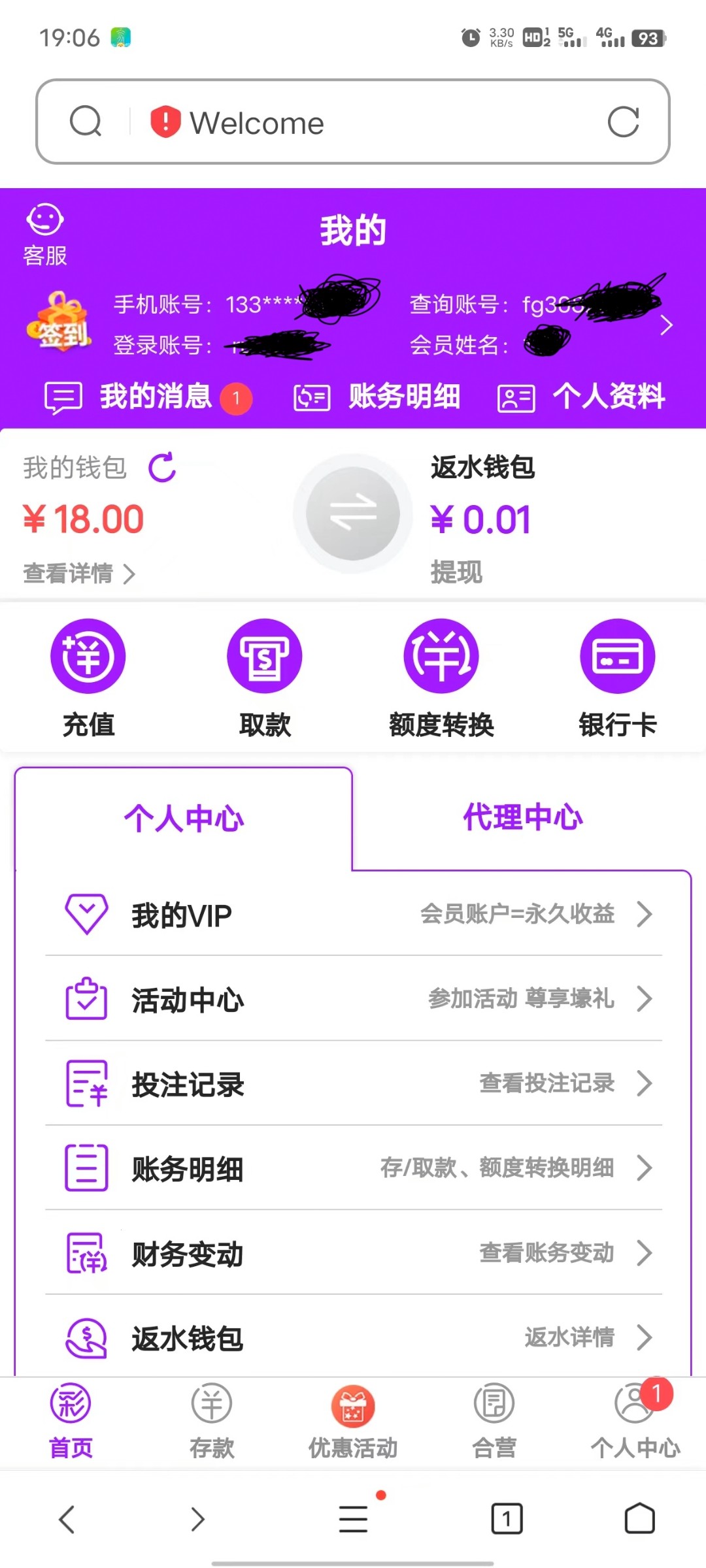The image size is (706, 1568).
Task: Tap the wallet transfer swap button
Action: pos(353,514)
